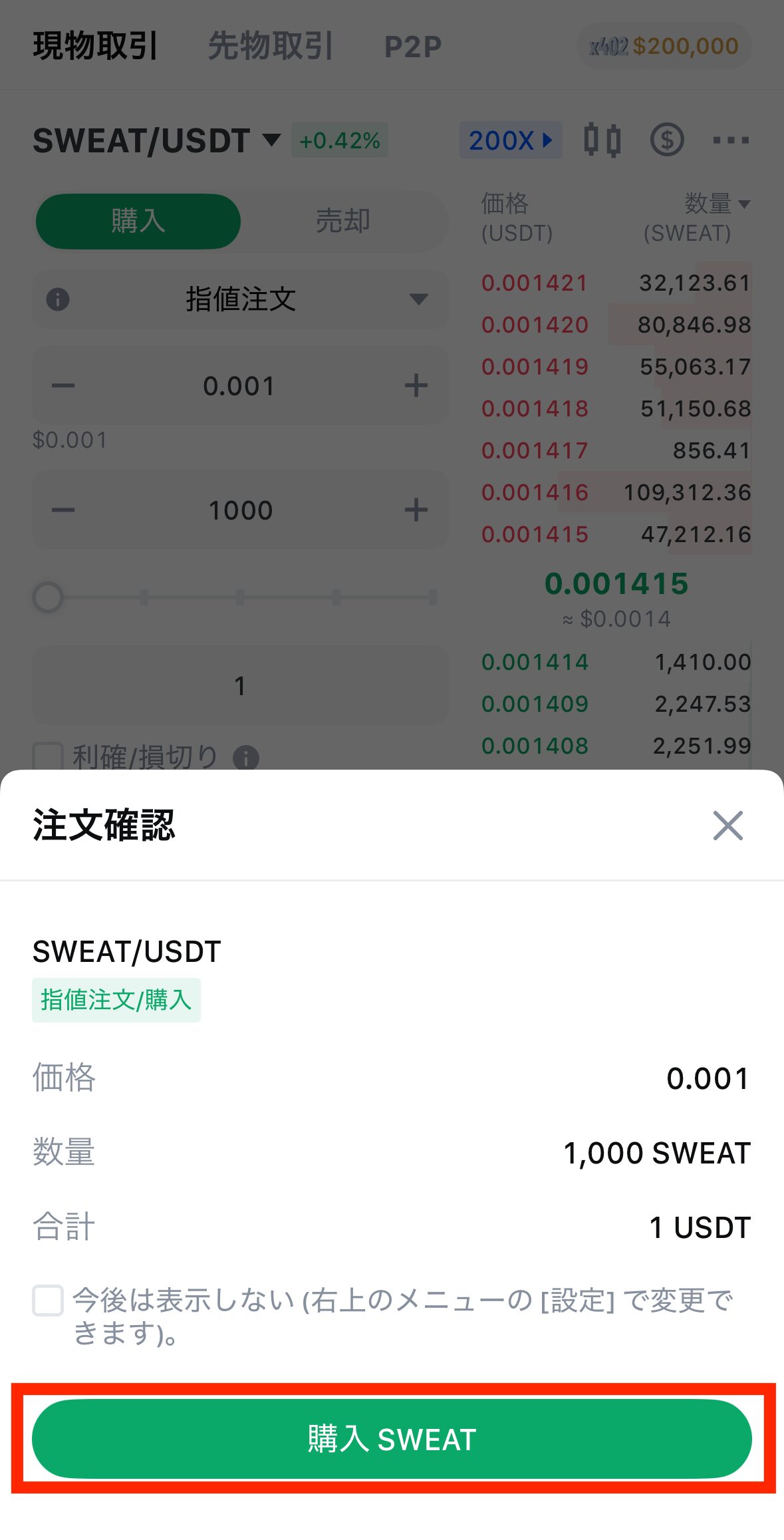Viewport: 784px width, 1540px height.
Task: Open the 指値注文 order type dropdown
Action: [x=419, y=301]
